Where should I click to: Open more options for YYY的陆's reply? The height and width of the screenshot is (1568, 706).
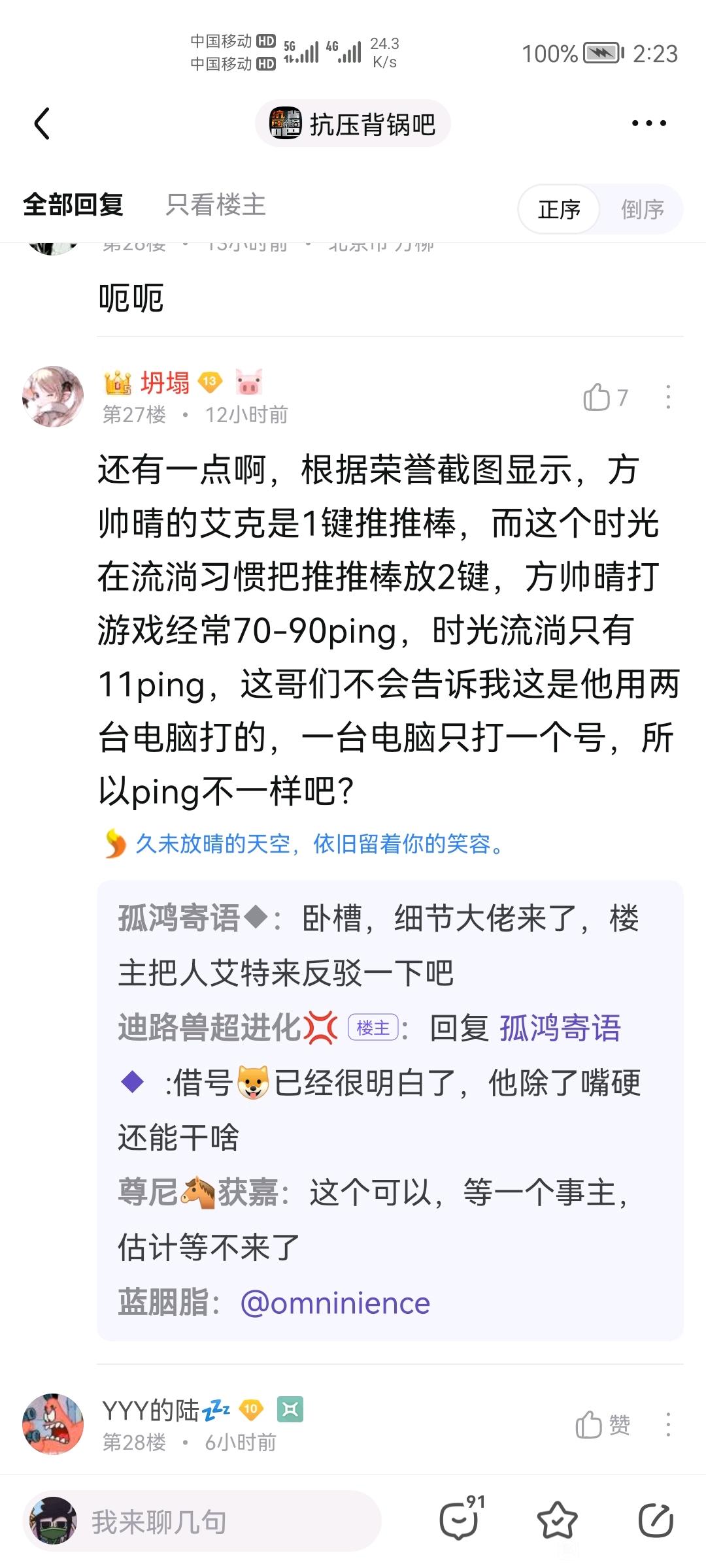pyautogui.click(x=668, y=1425)
